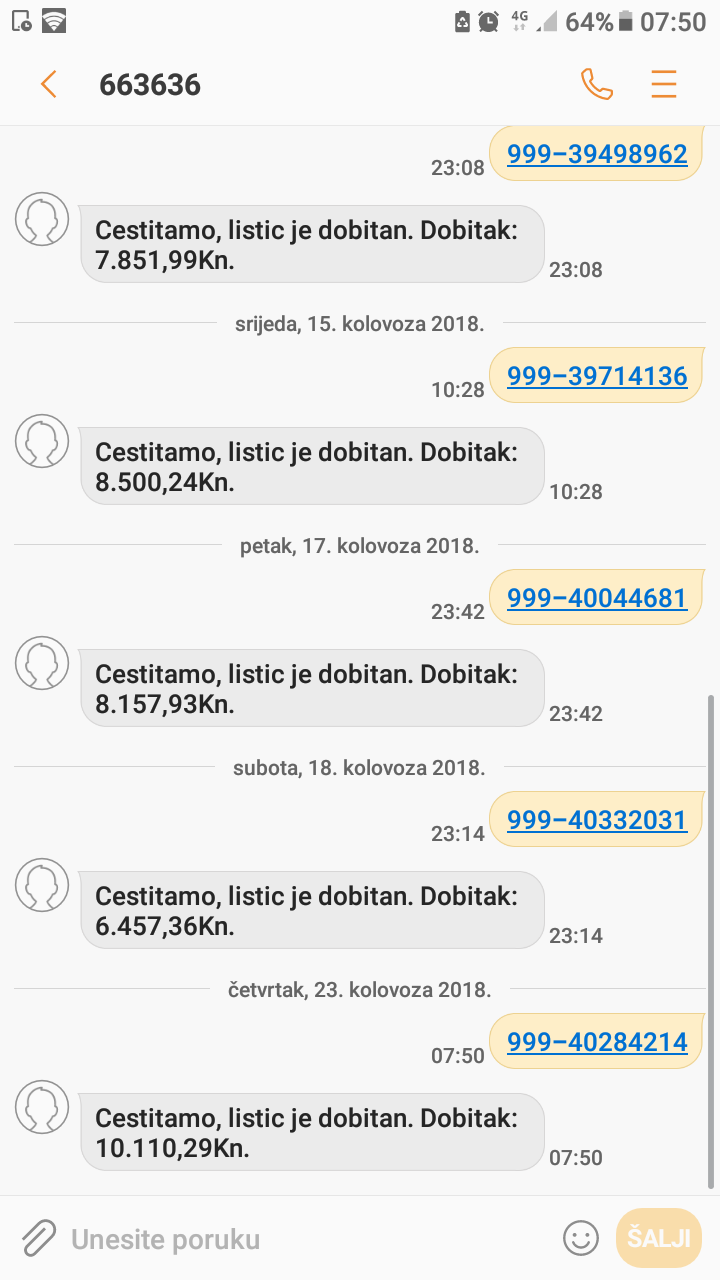The image size is (720, 1280).
Task: Call the number 663636
Action: pos(596,85)
